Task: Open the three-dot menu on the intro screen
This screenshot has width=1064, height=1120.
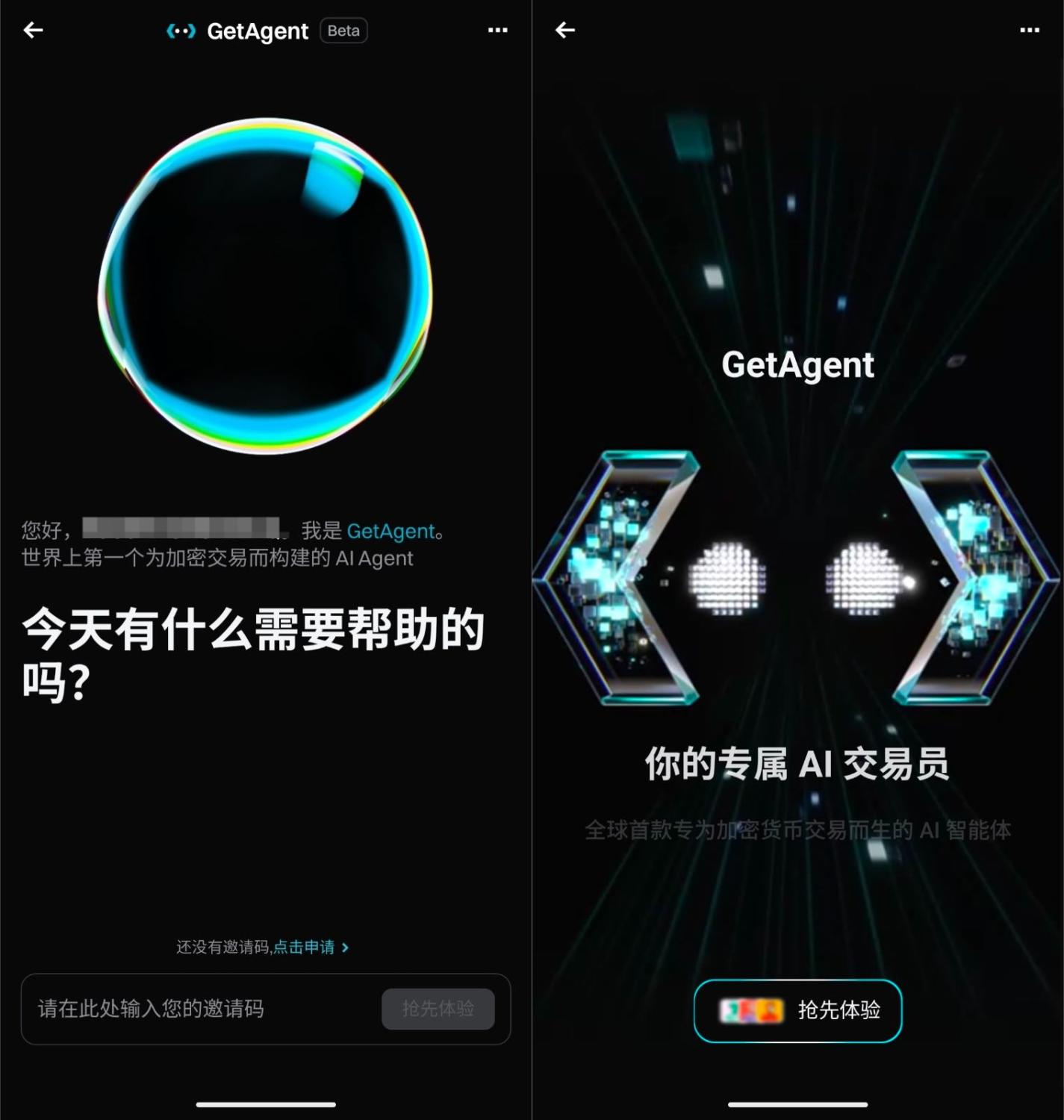Action: coord(1029,31)
